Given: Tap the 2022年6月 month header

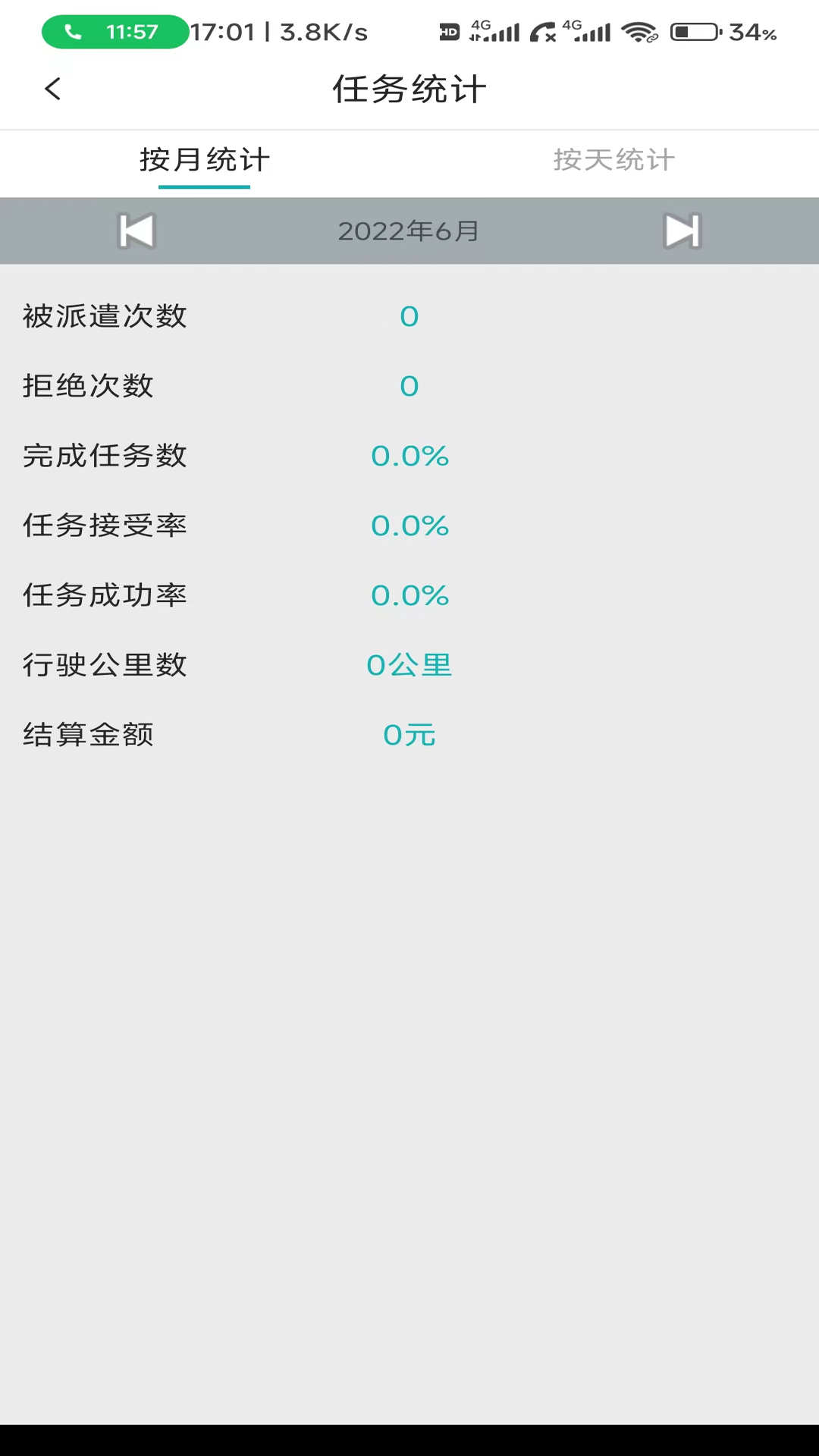Looking at the screenshot, I should (408, 231).
